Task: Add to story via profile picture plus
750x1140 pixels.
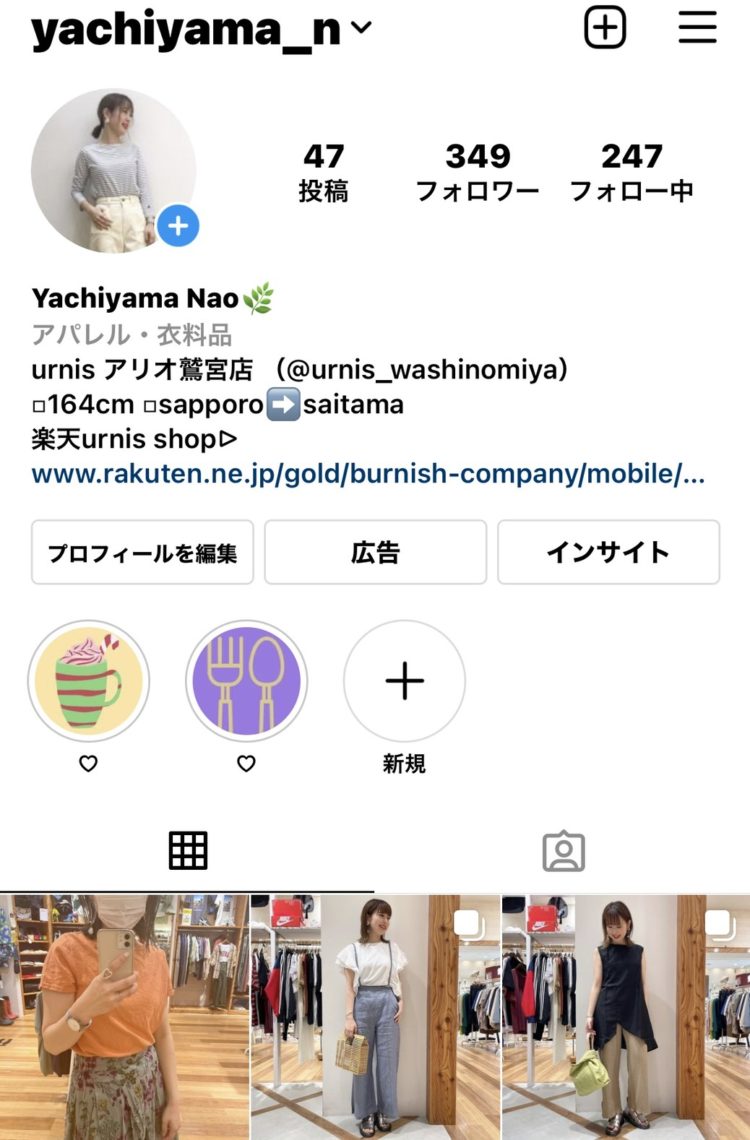Action: coord(178,226)
